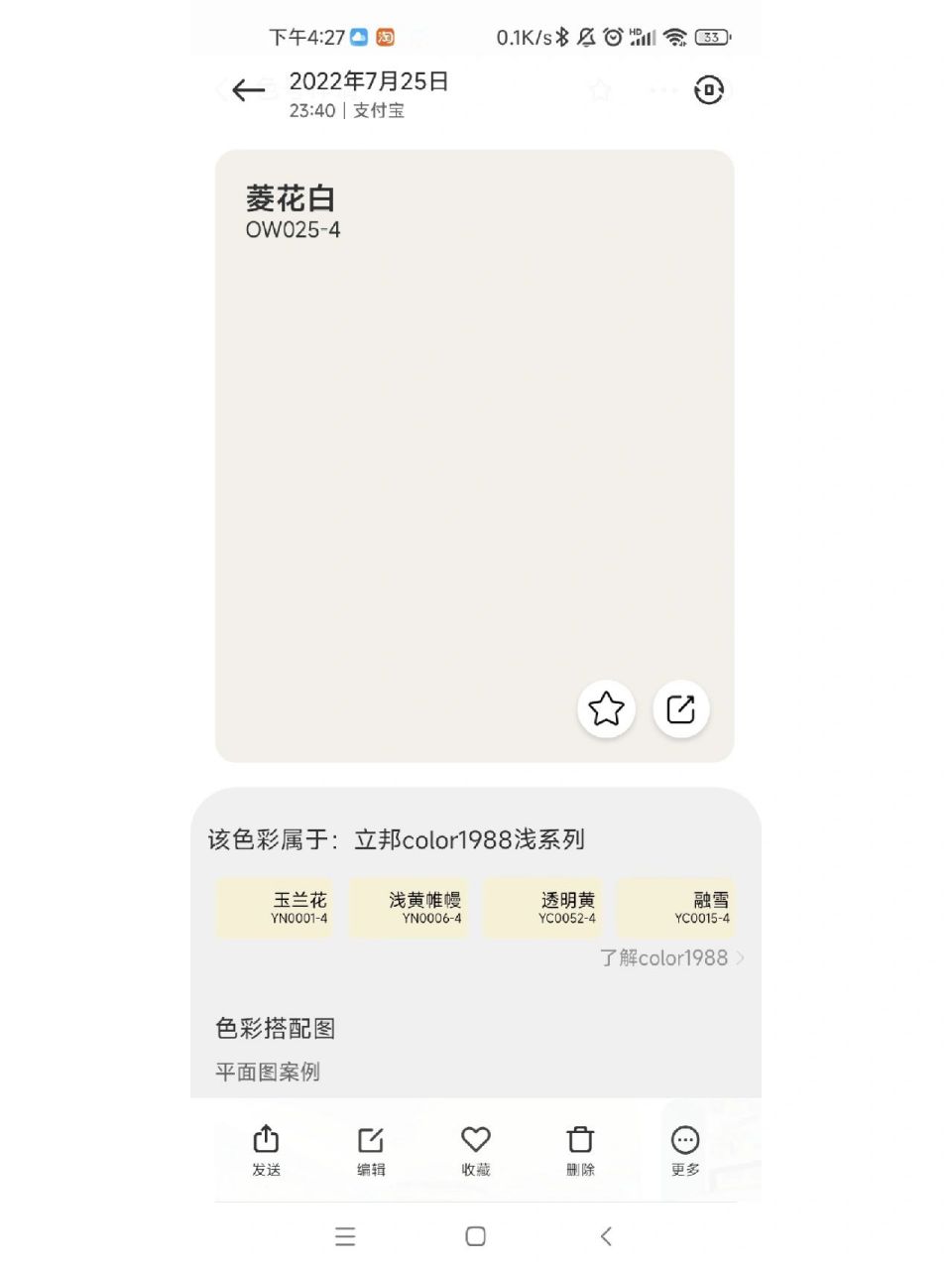Tap the 平面图案例 section label

pyautogui.click(x=270, y=1072)
